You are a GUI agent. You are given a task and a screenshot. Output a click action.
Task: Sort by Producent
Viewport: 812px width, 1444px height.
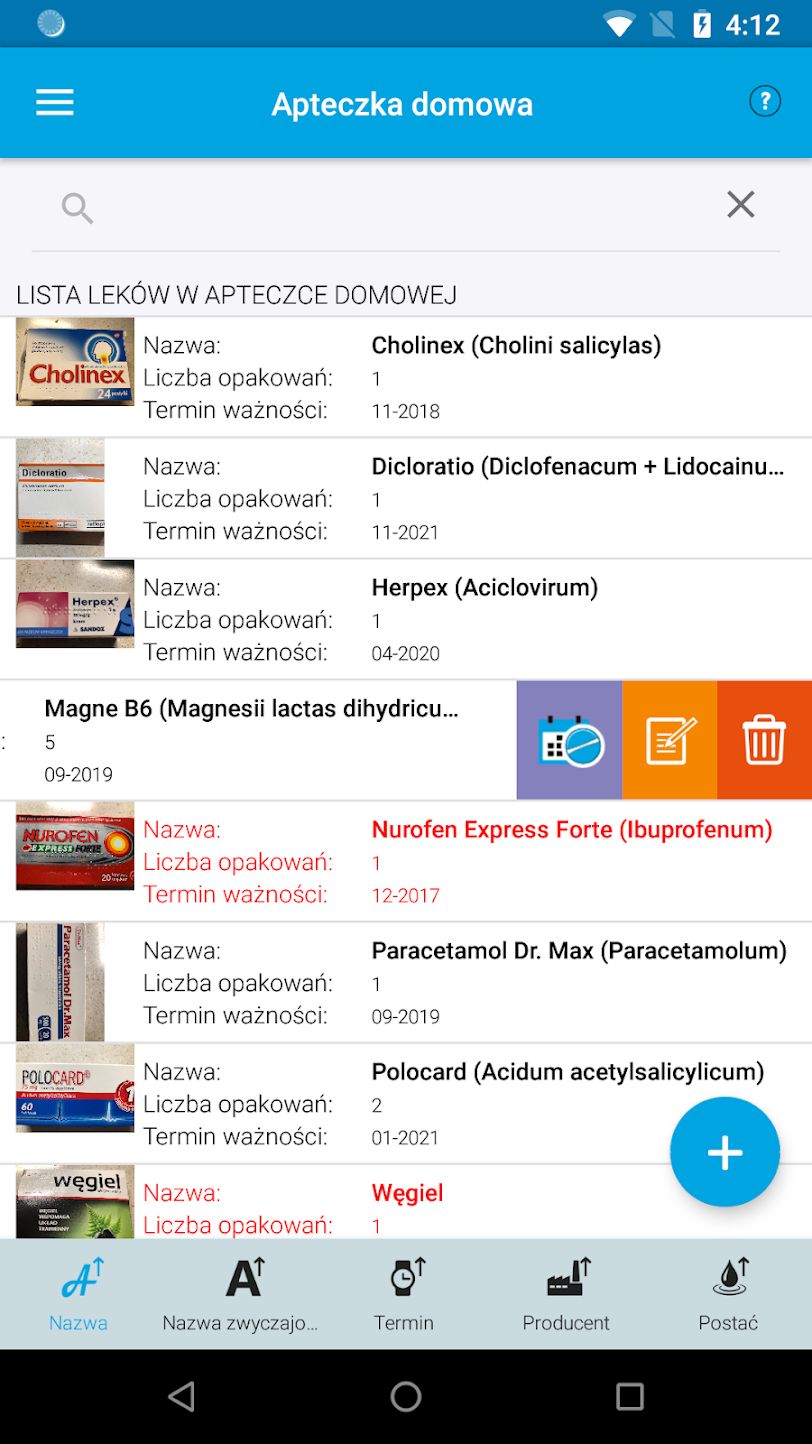tap(566, 1294)
